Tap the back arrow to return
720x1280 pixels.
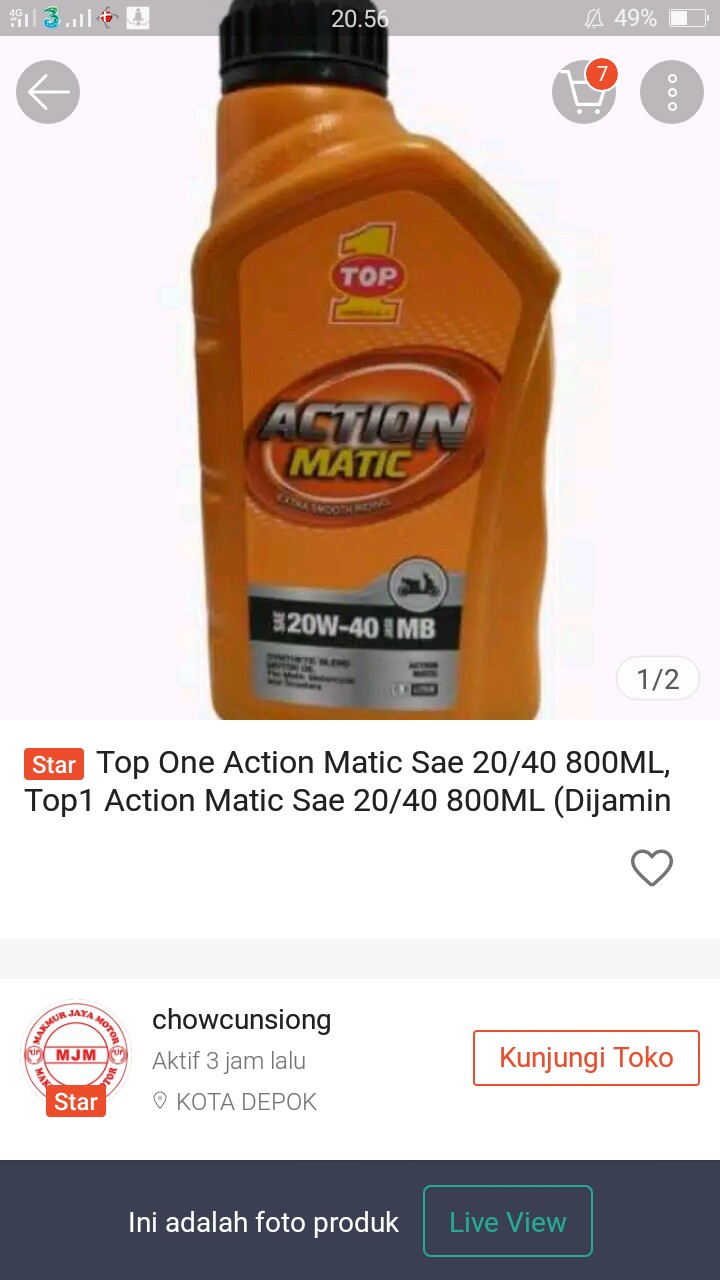47,91
